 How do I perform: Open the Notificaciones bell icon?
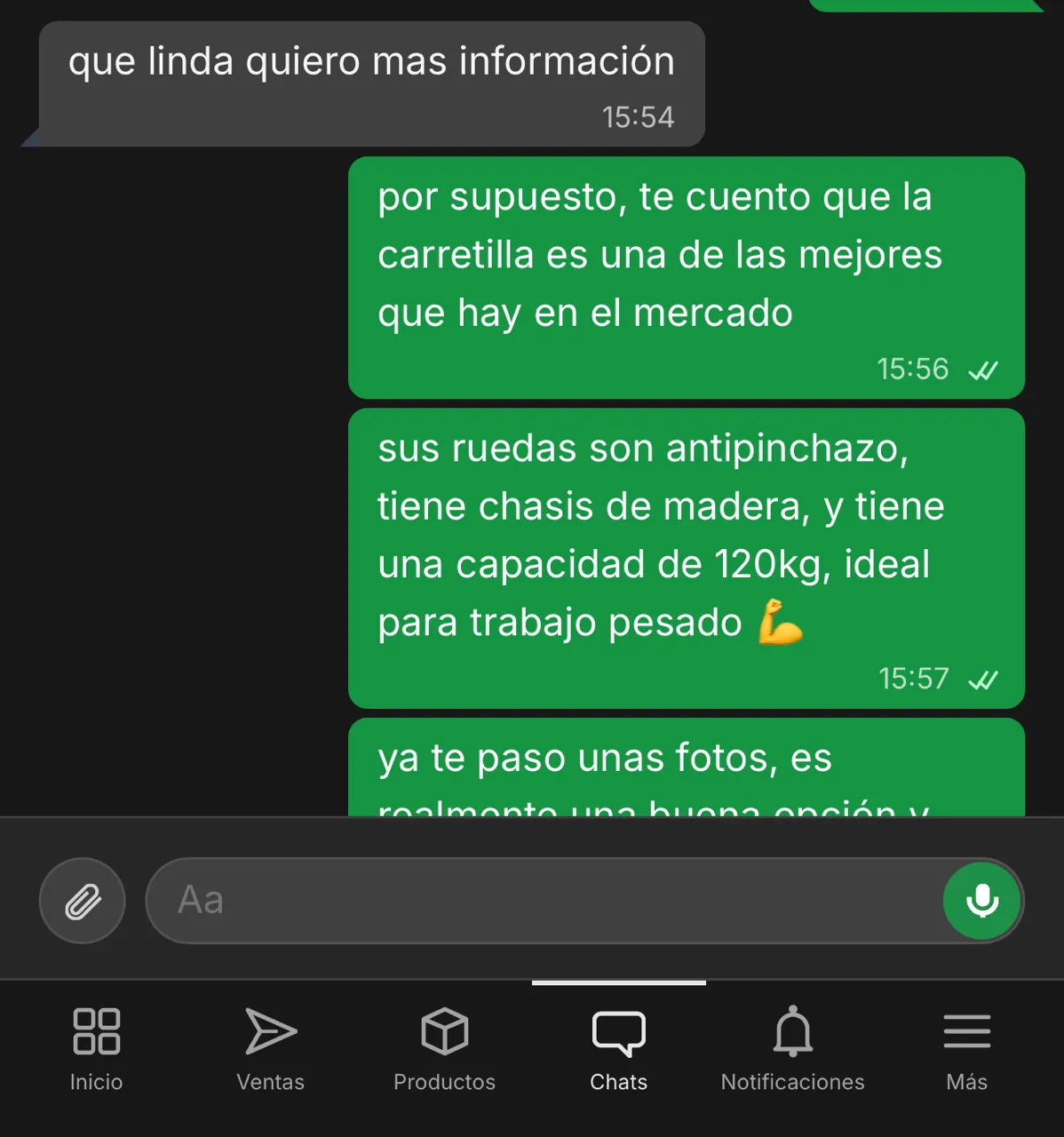tap(792, 1031)
